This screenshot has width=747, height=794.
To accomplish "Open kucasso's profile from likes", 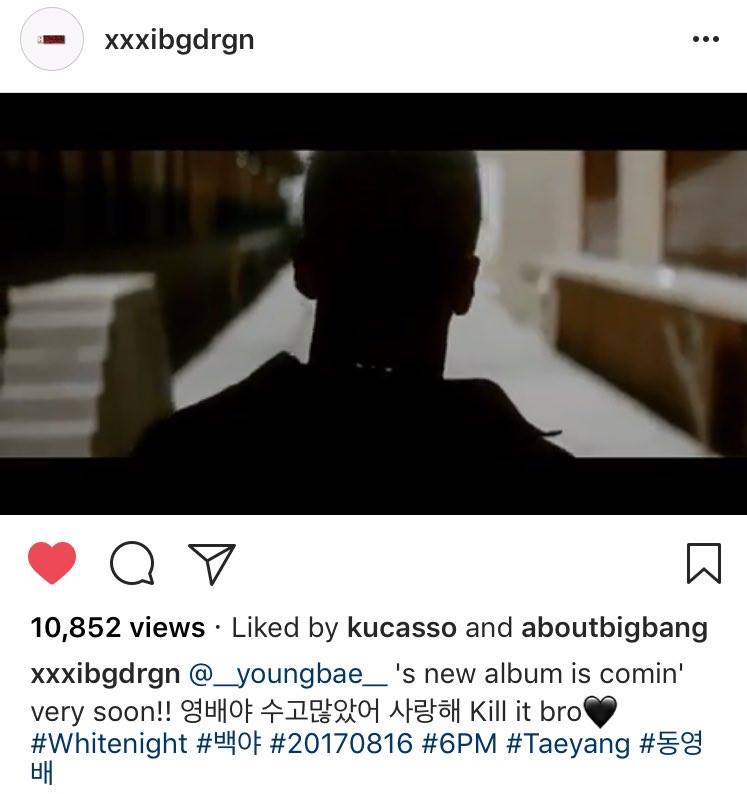I will 401,628.
